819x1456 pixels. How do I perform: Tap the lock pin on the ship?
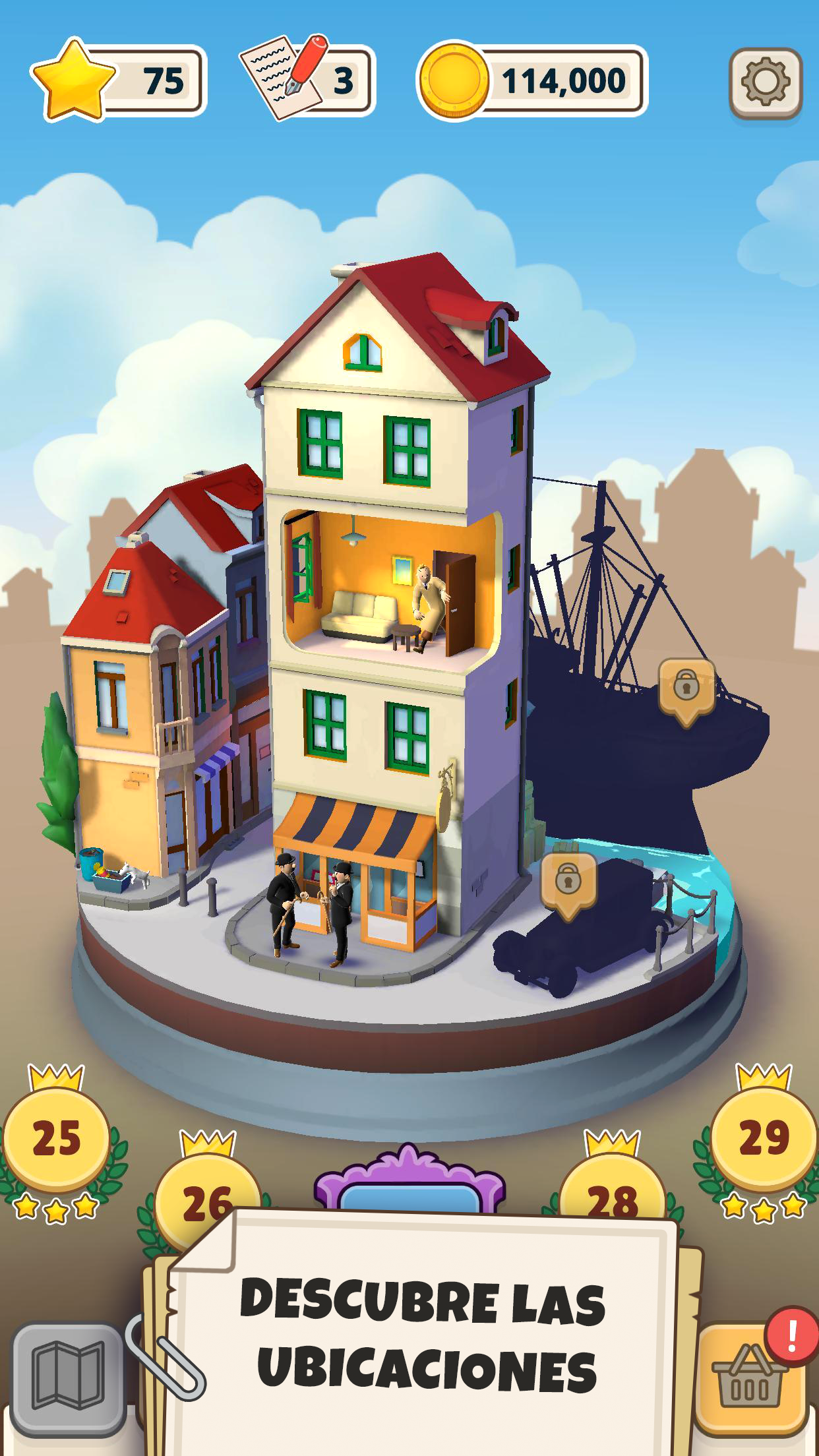[686, 688]
